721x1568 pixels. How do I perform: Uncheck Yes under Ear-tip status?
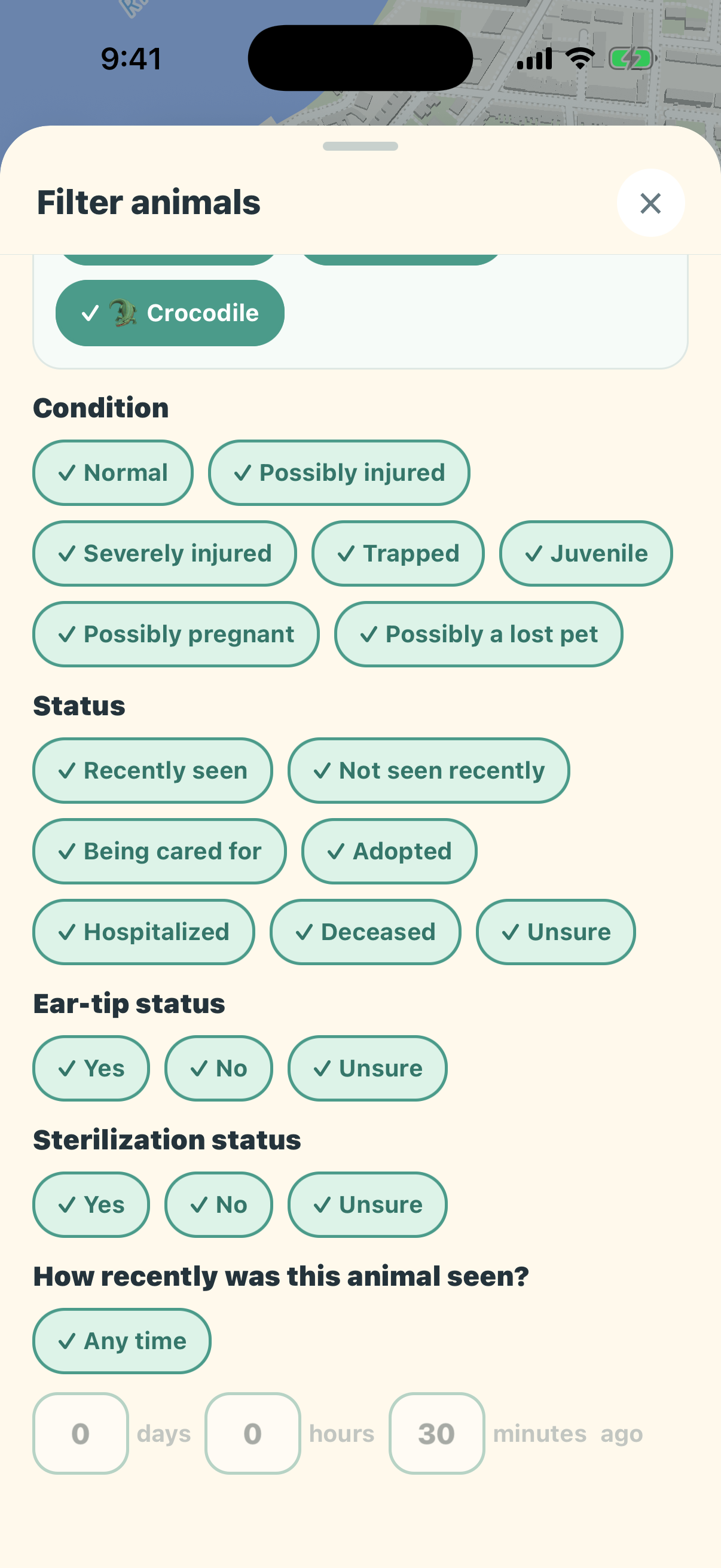pyautogui.click(x=91, y=1068)
